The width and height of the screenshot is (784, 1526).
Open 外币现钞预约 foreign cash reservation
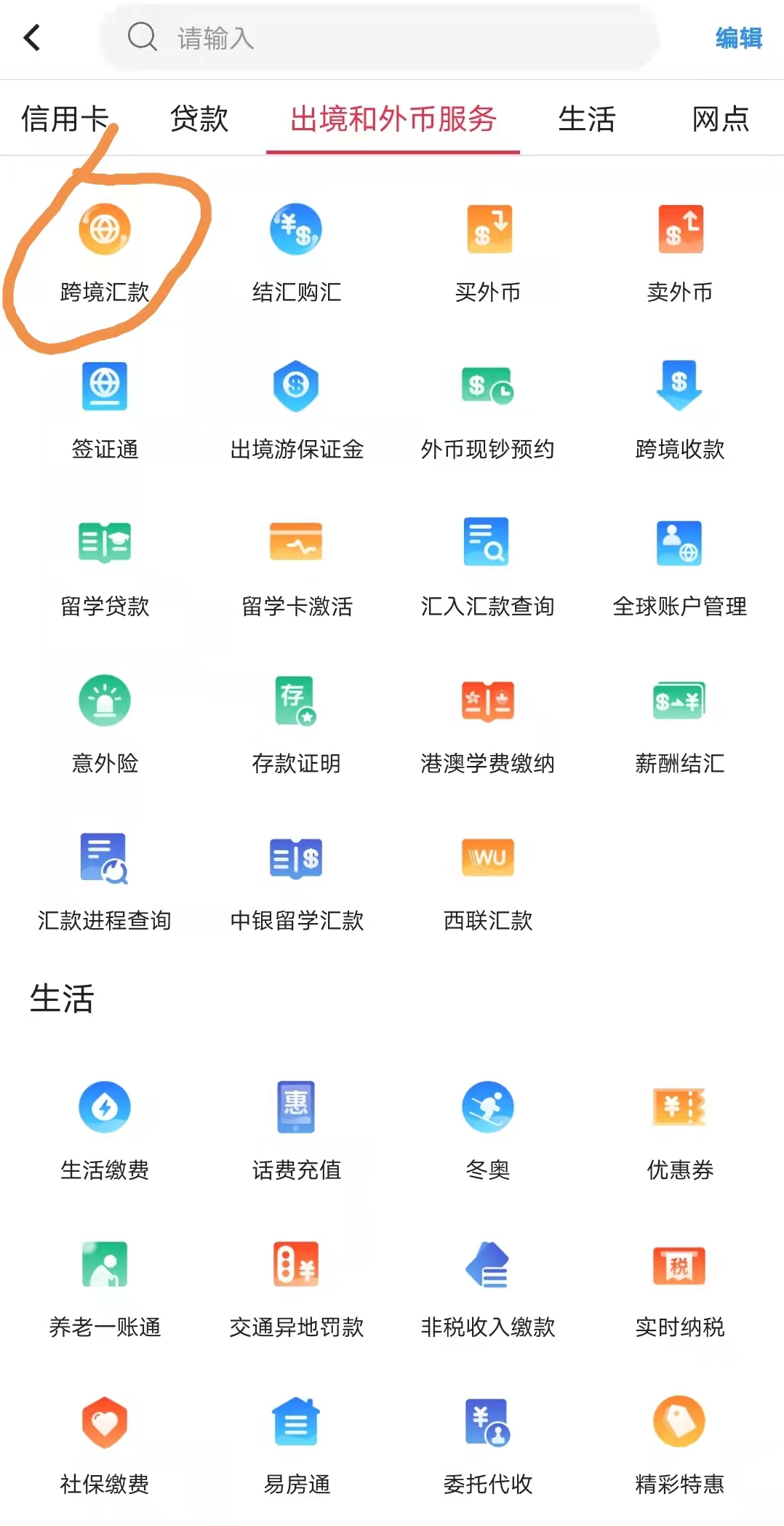488,404
